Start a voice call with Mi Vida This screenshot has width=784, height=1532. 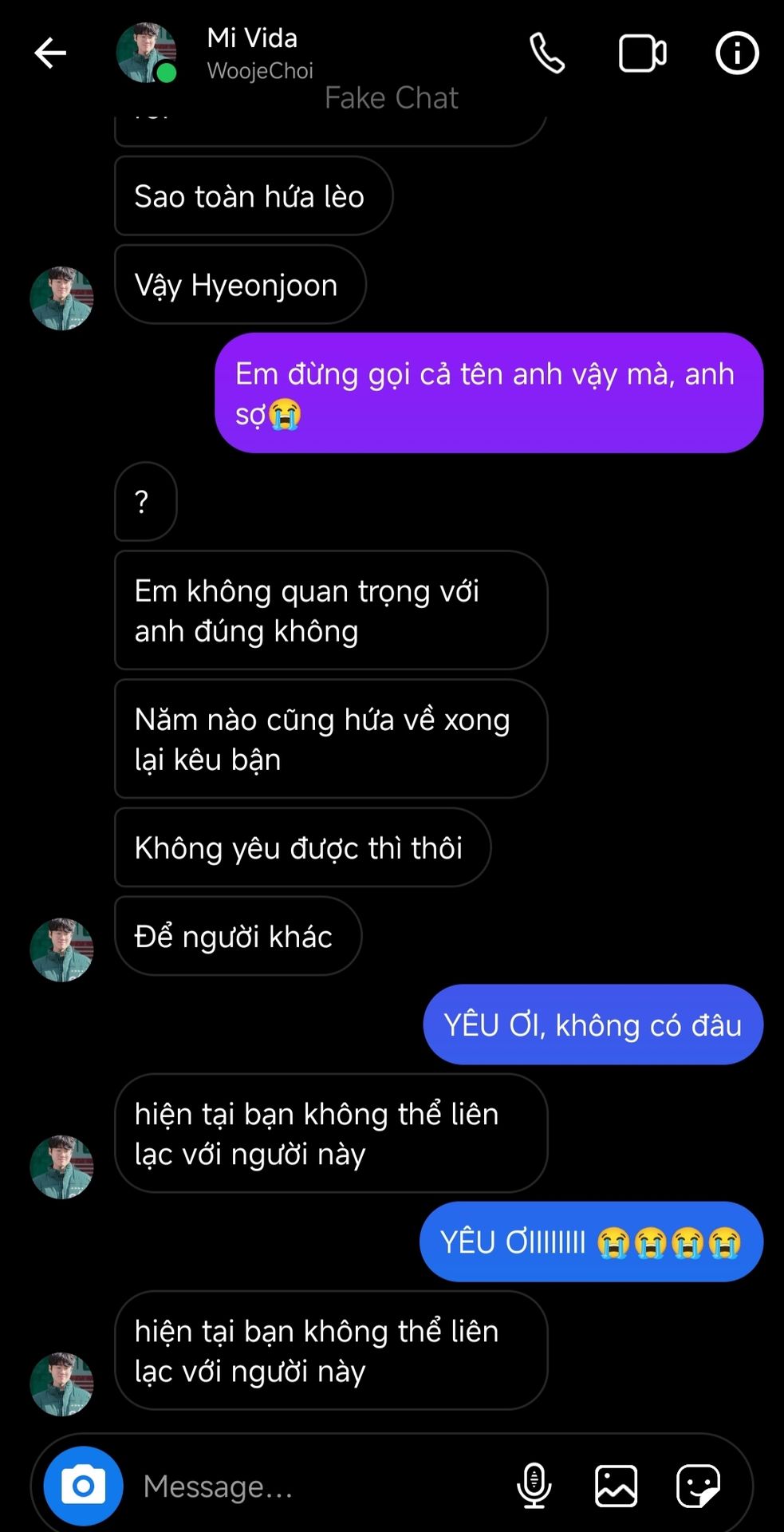point(547,53)
